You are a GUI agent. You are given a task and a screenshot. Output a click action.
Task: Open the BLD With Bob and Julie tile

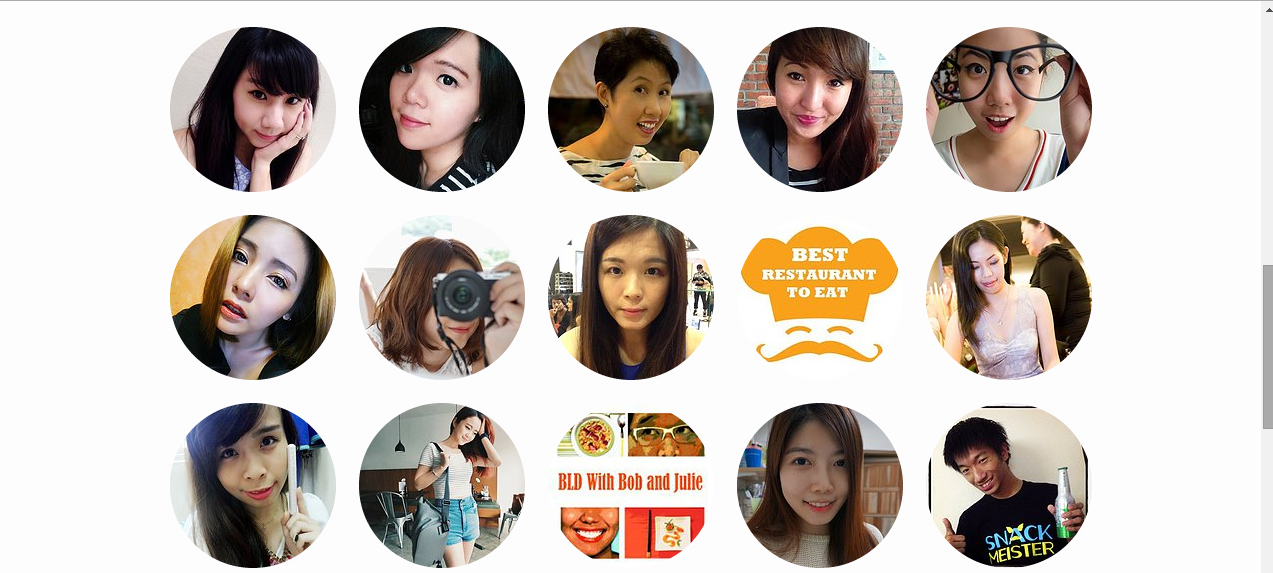click(630, 485)
